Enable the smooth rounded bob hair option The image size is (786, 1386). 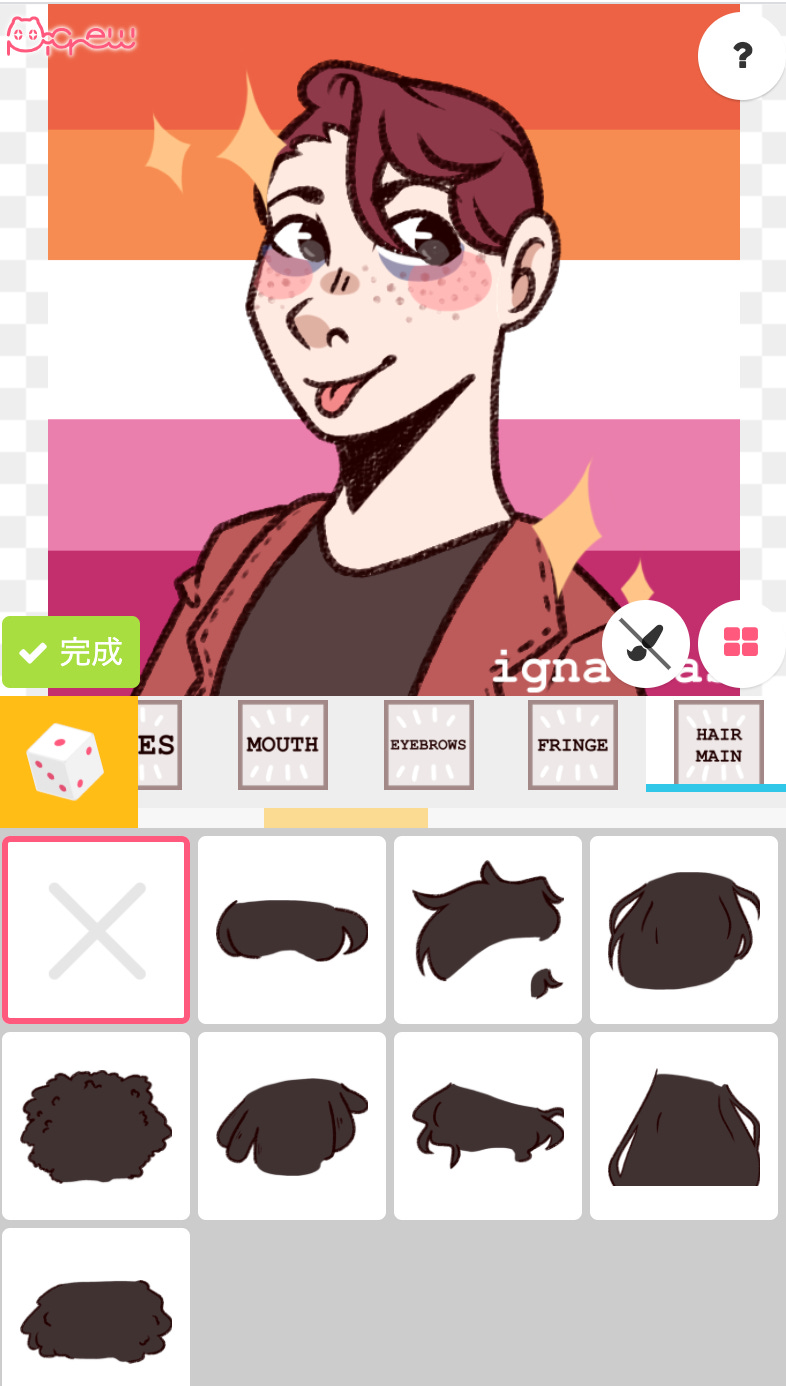click(x=291, y=928)
